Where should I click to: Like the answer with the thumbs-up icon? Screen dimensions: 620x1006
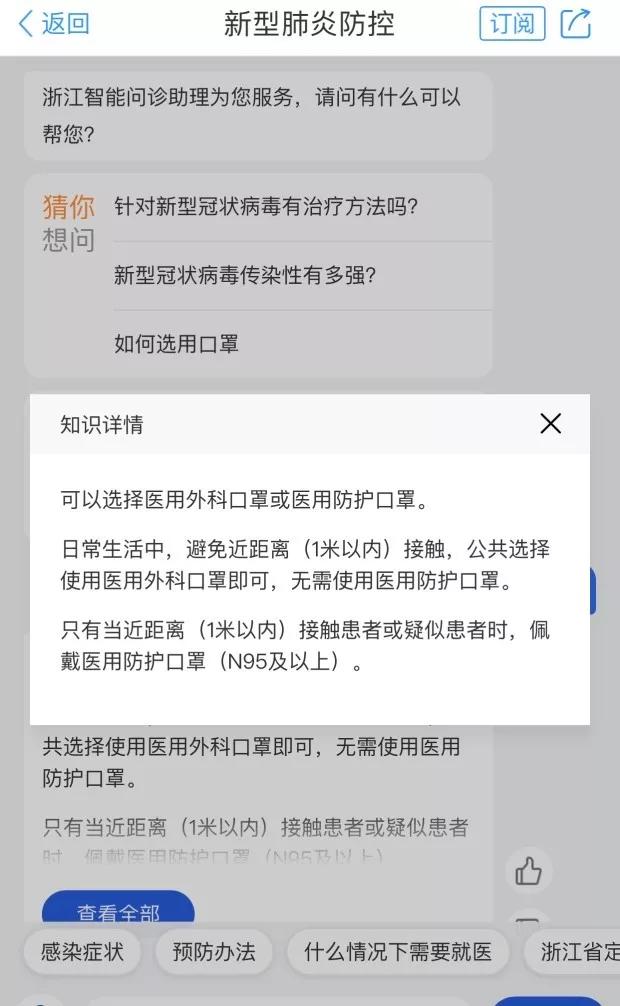[x=528, y=871]
